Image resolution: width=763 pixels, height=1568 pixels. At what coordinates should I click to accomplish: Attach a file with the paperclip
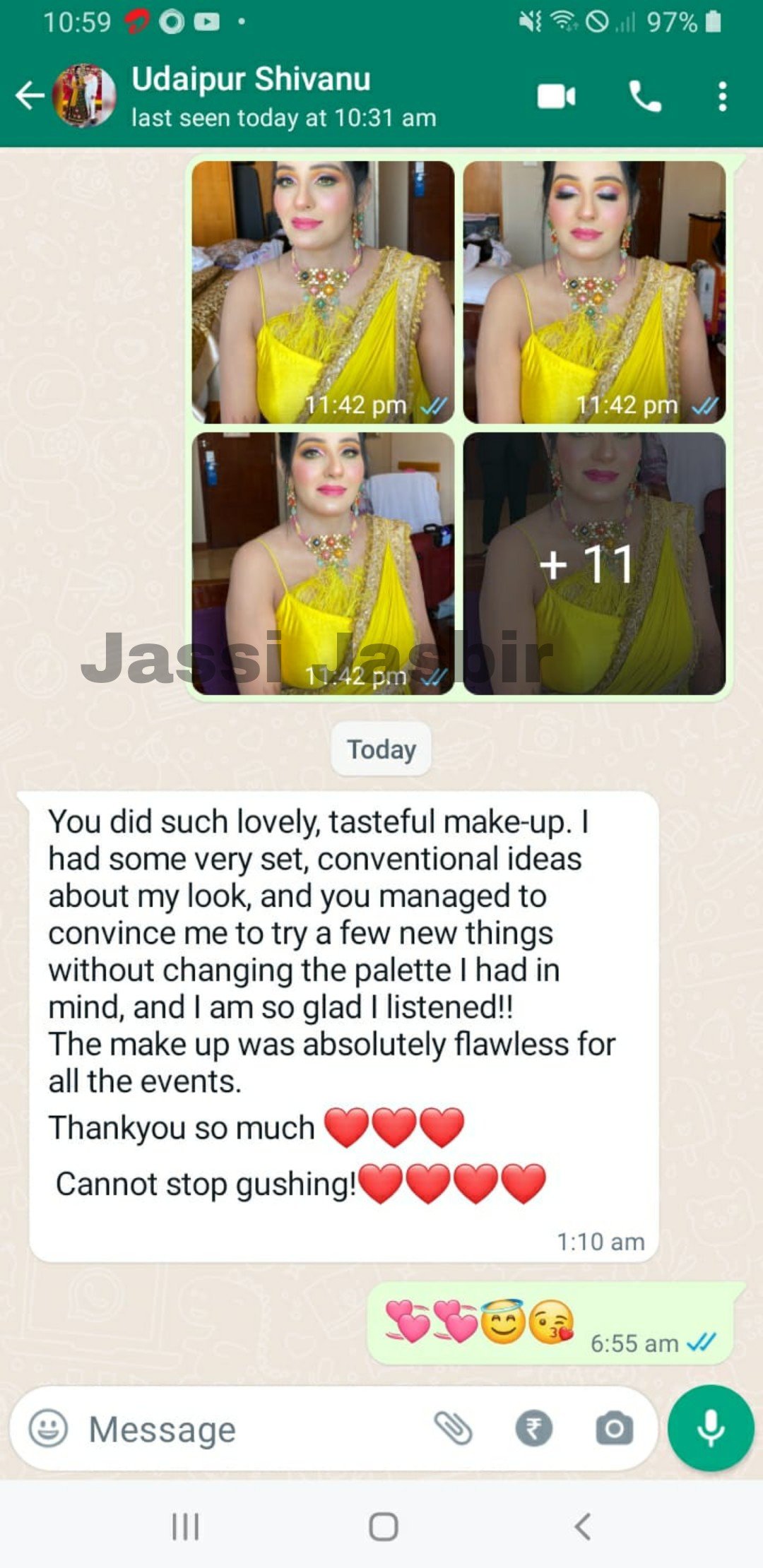click(453, 1428)
